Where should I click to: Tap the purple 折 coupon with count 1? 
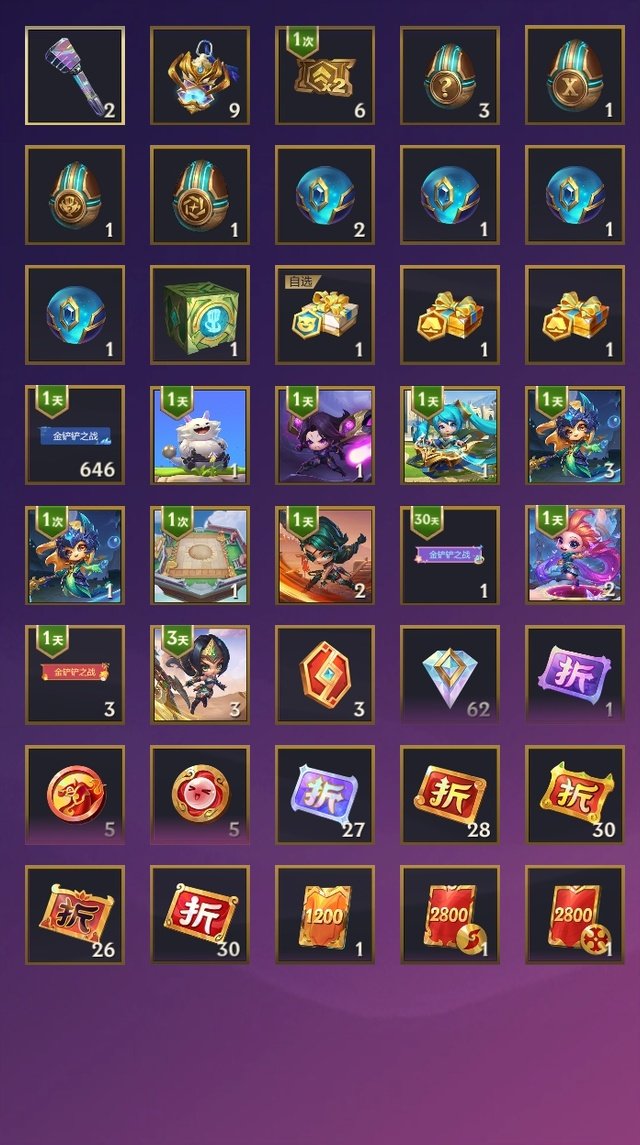coord(574,675)
